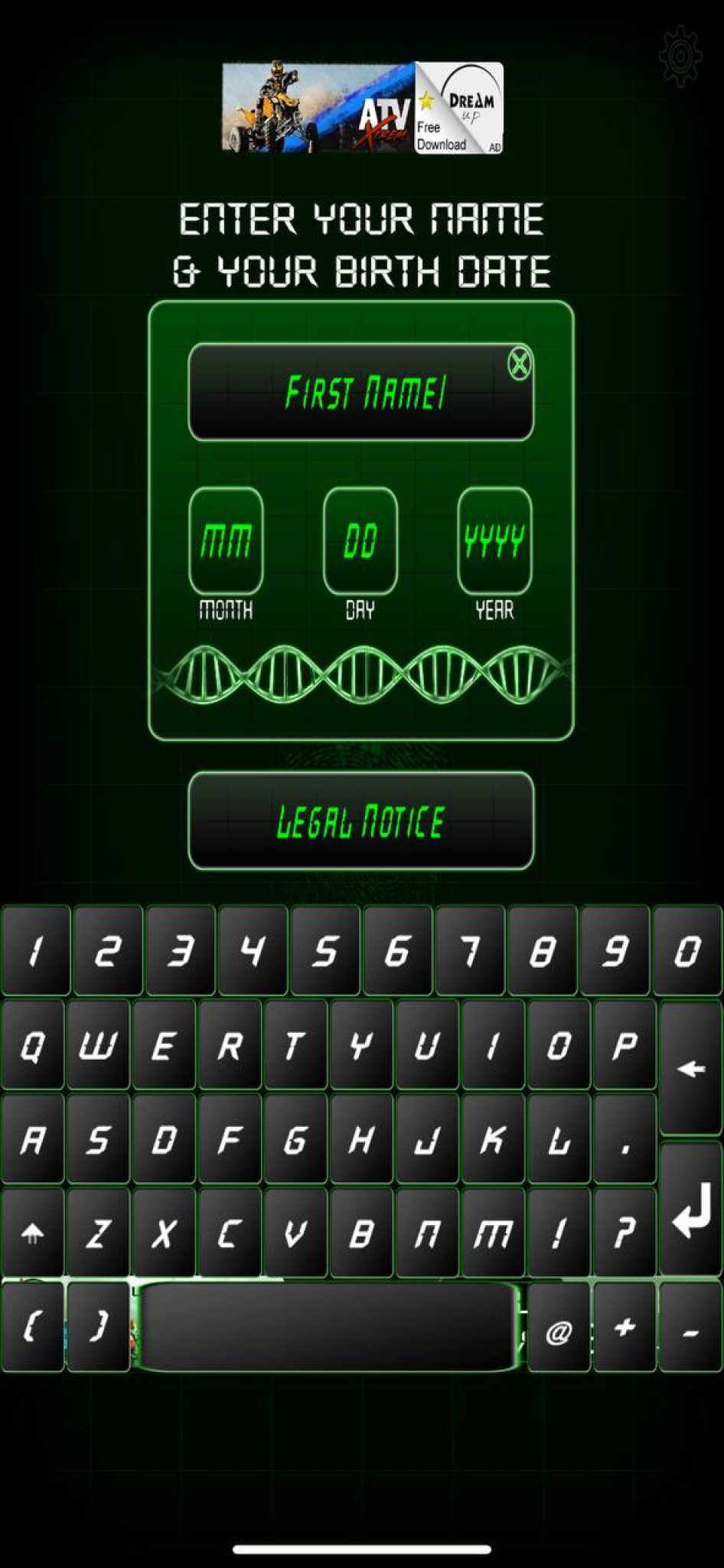
Task: Tap the space bar key
Action: [x=328, y=1328]
